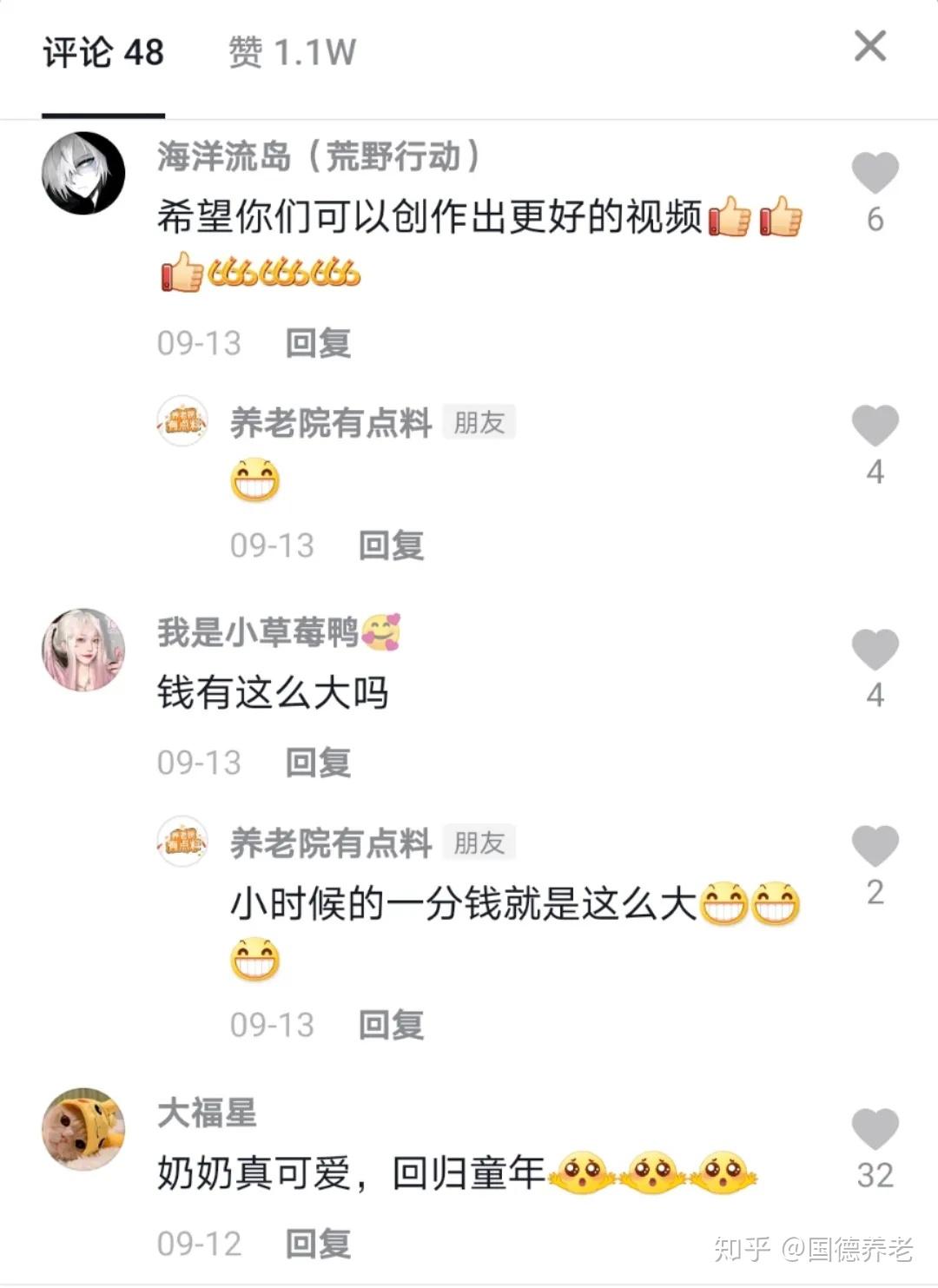Reply to 小时候的一分钱就是这么大
The image size is (938, 1288).
click(x=391, y=1025)
